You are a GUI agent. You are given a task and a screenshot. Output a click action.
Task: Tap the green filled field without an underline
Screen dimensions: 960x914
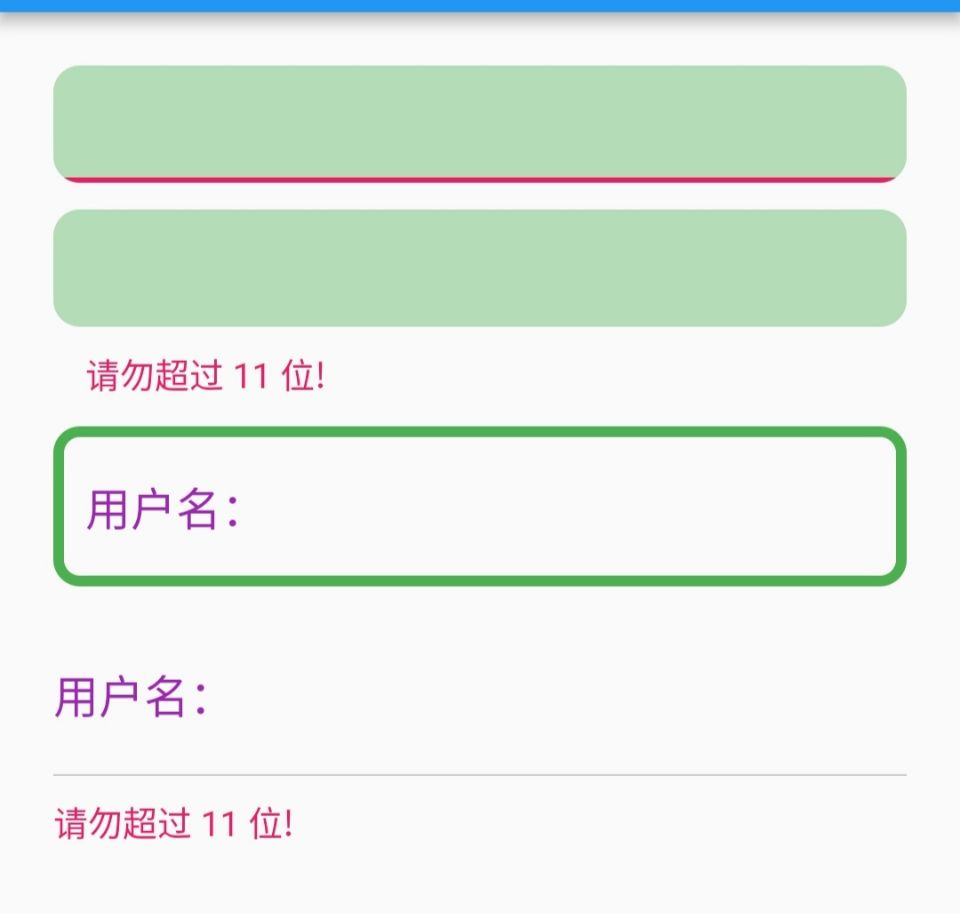(x=480, y=268)
